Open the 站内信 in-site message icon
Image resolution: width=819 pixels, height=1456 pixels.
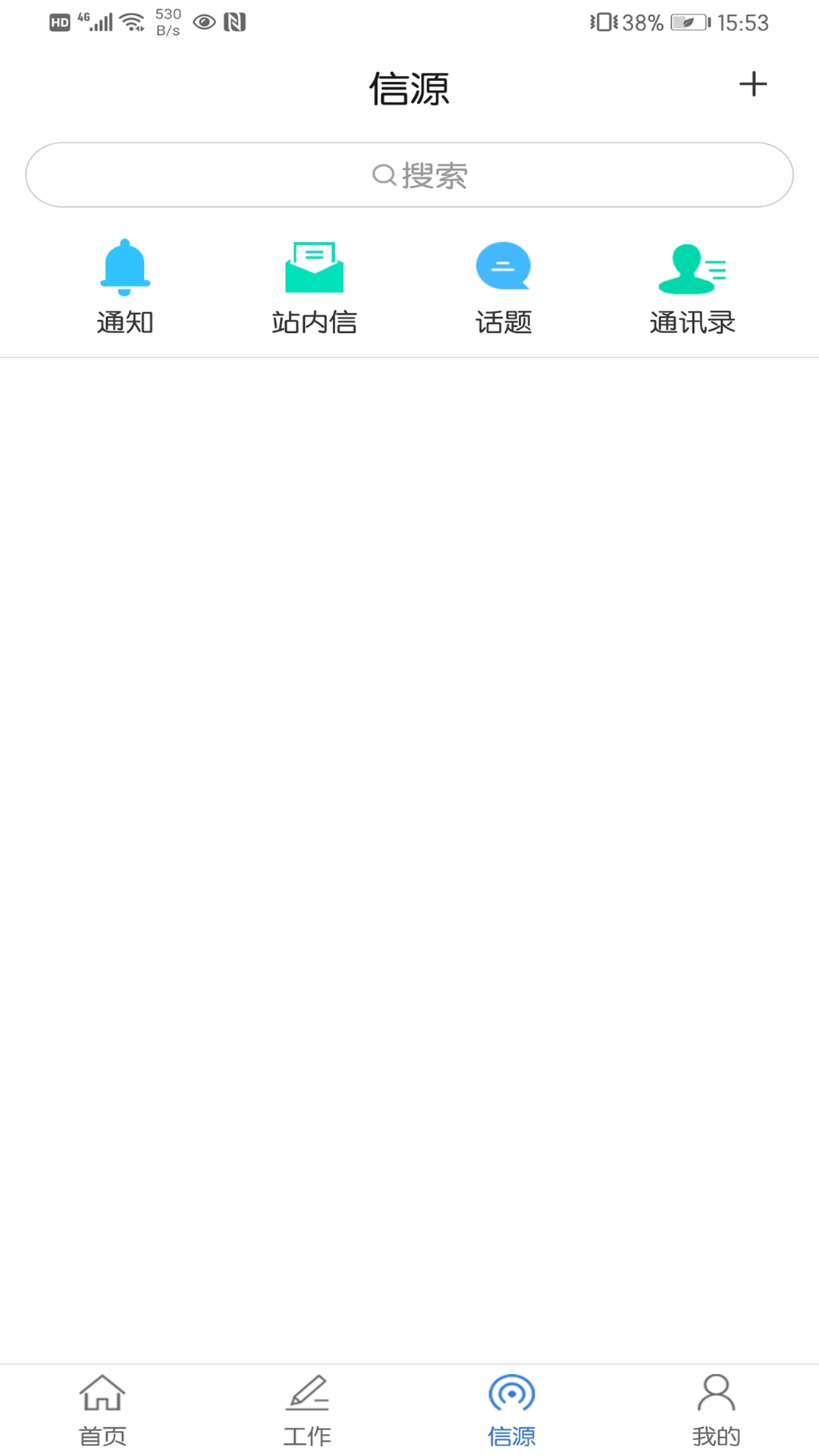pyautogui.click(x=315, y=267)
